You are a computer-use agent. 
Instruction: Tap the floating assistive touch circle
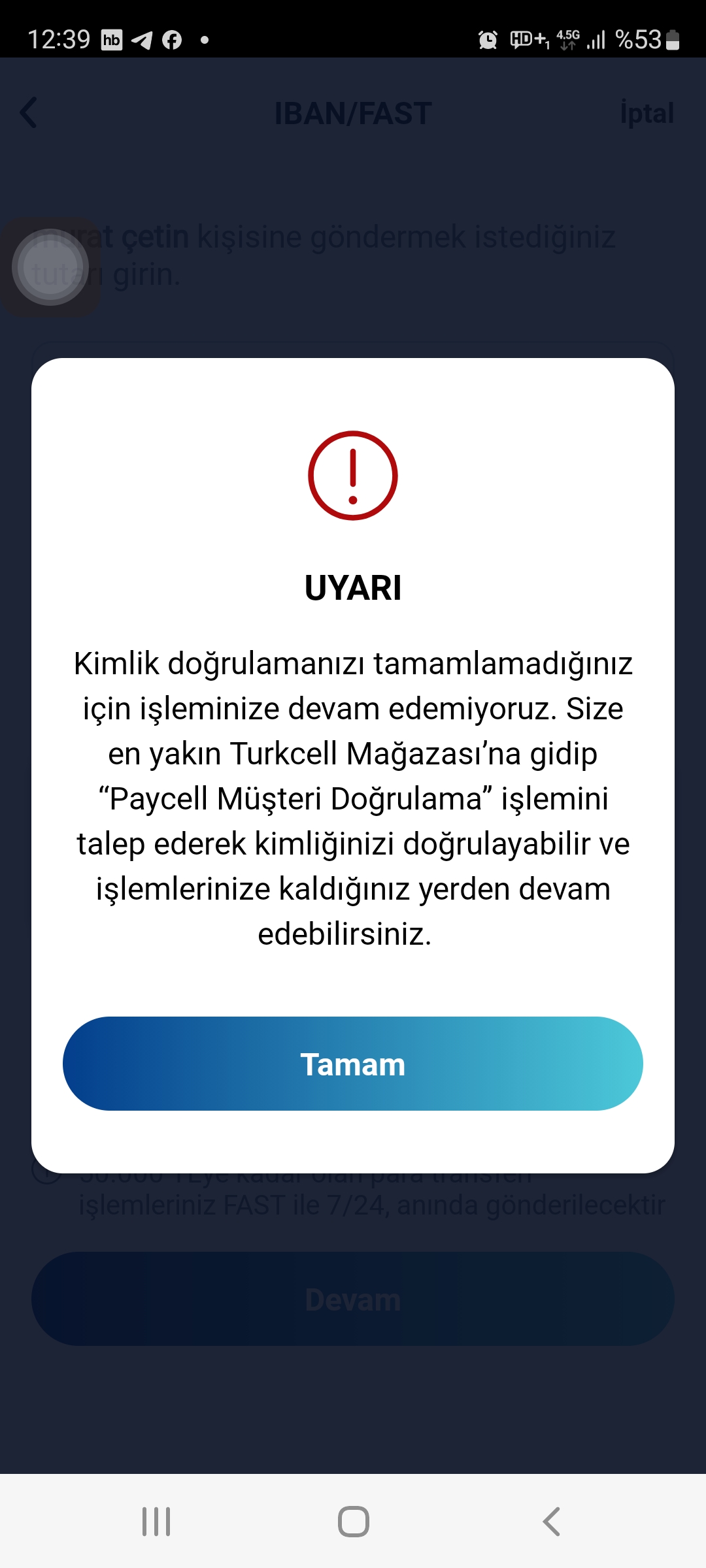[50, 267]
